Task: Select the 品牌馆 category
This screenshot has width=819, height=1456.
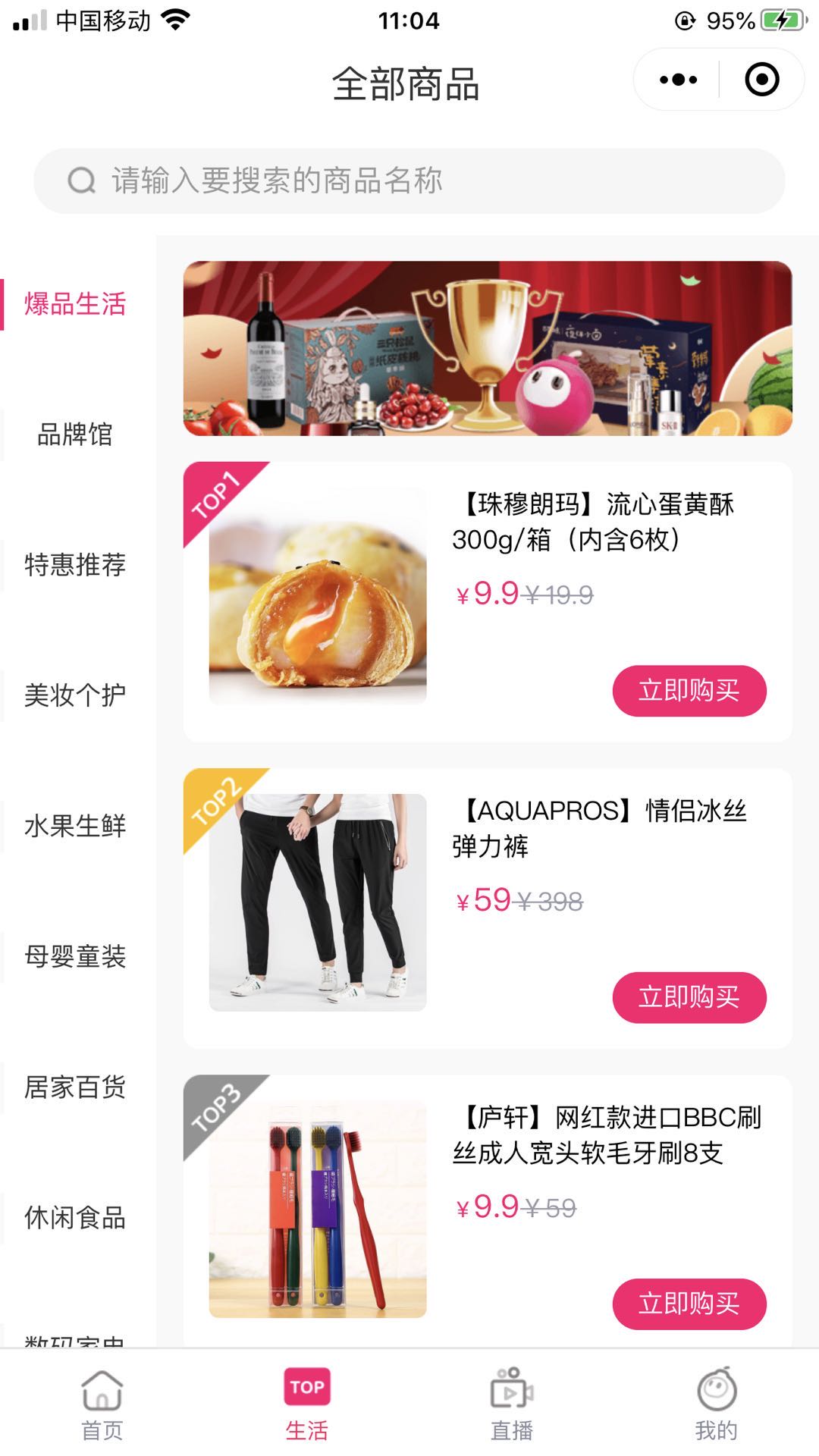Action: pos(75,435)
